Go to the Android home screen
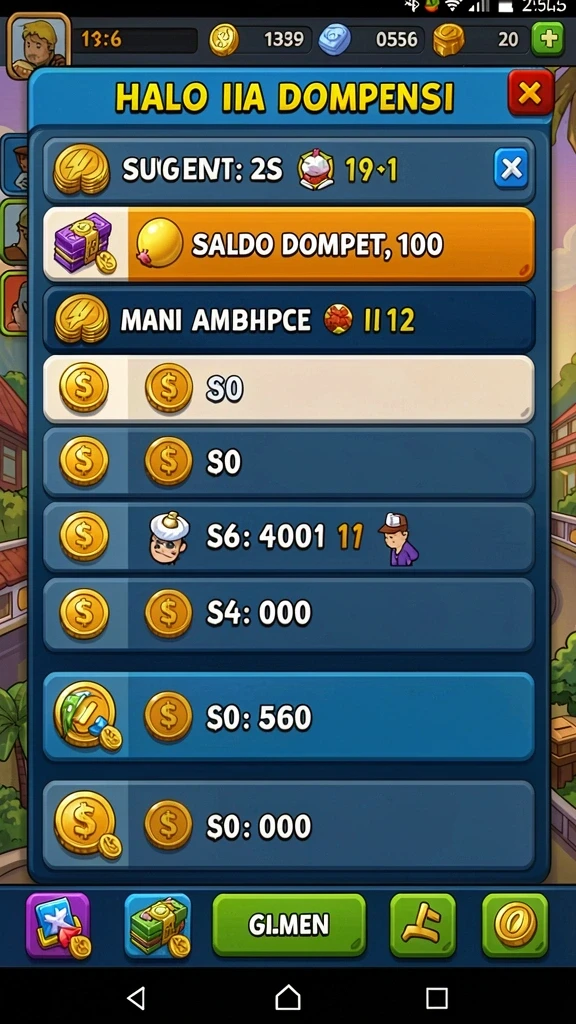This screenshot has width=576, height=1024. (288, 997)
